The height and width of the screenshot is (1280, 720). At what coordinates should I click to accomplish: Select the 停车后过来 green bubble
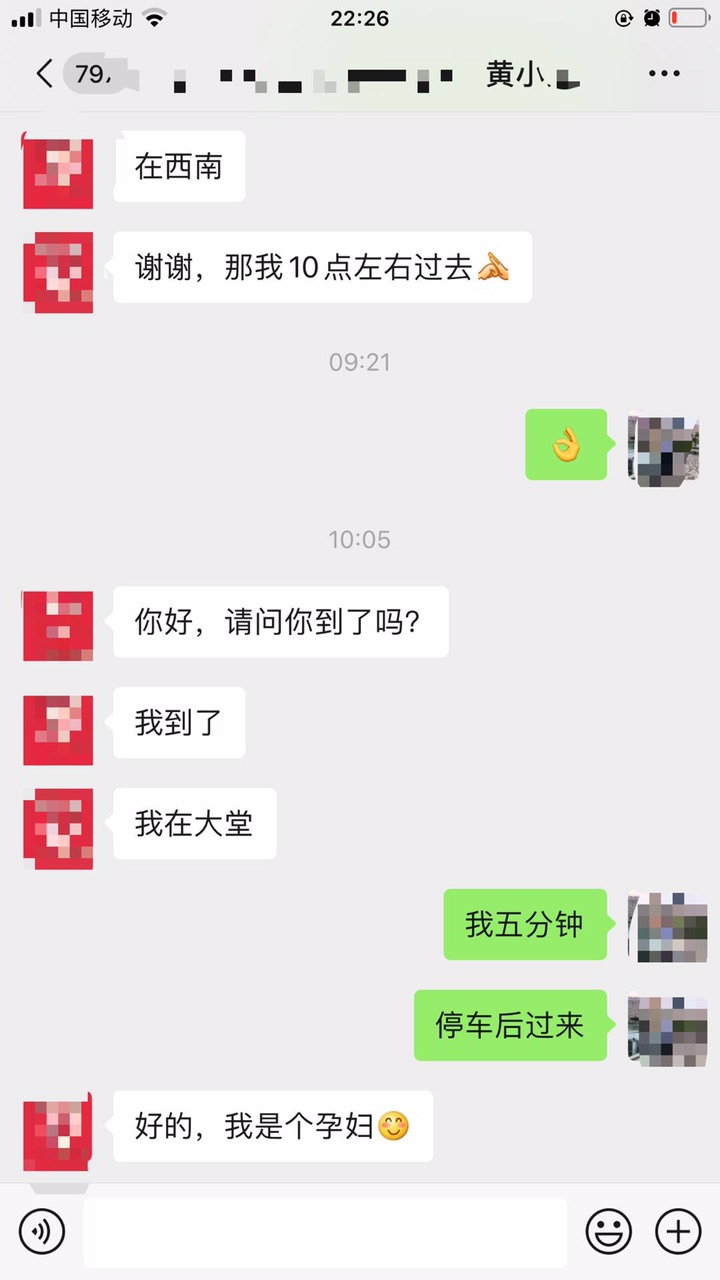pyautogui.click(x=510, y=1026)
